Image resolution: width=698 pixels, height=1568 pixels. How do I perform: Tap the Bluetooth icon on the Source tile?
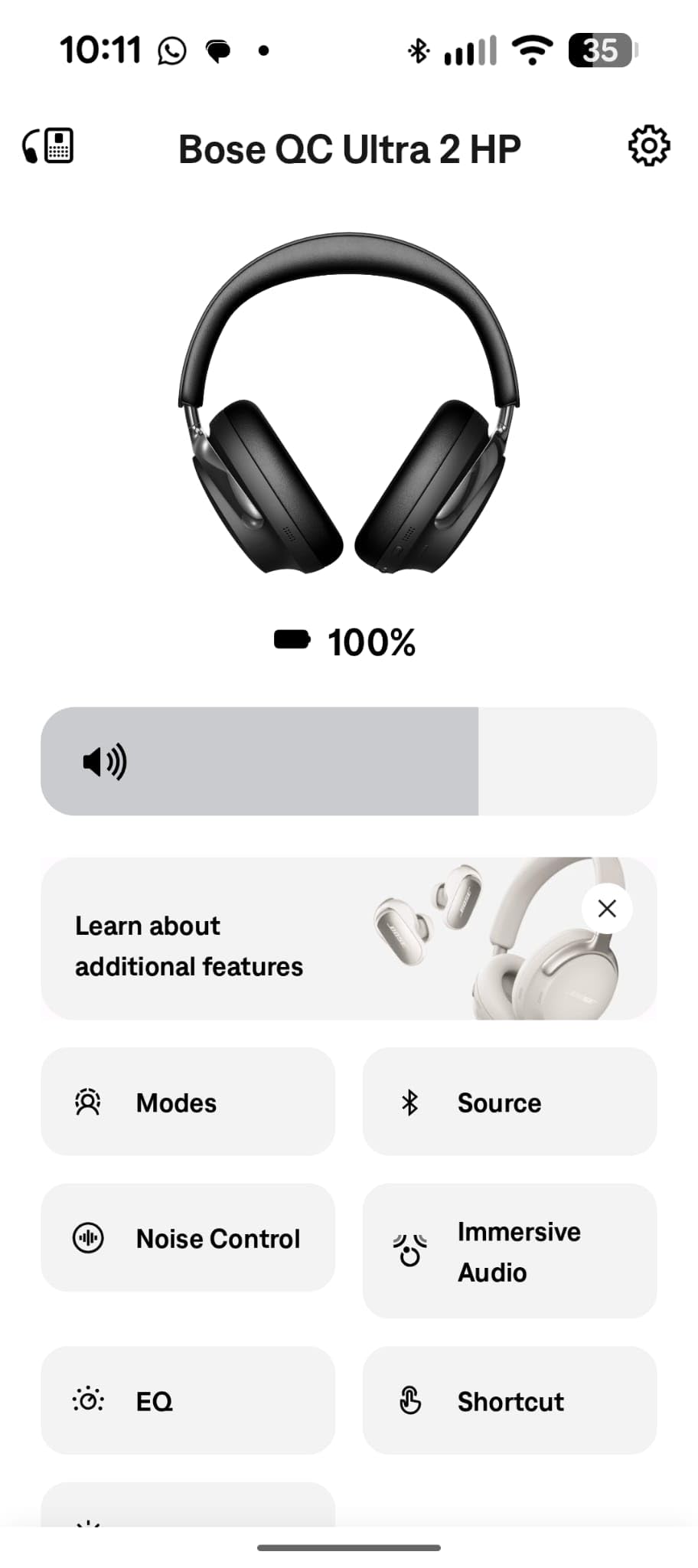pyautogui.click(x=410, y=1102)
